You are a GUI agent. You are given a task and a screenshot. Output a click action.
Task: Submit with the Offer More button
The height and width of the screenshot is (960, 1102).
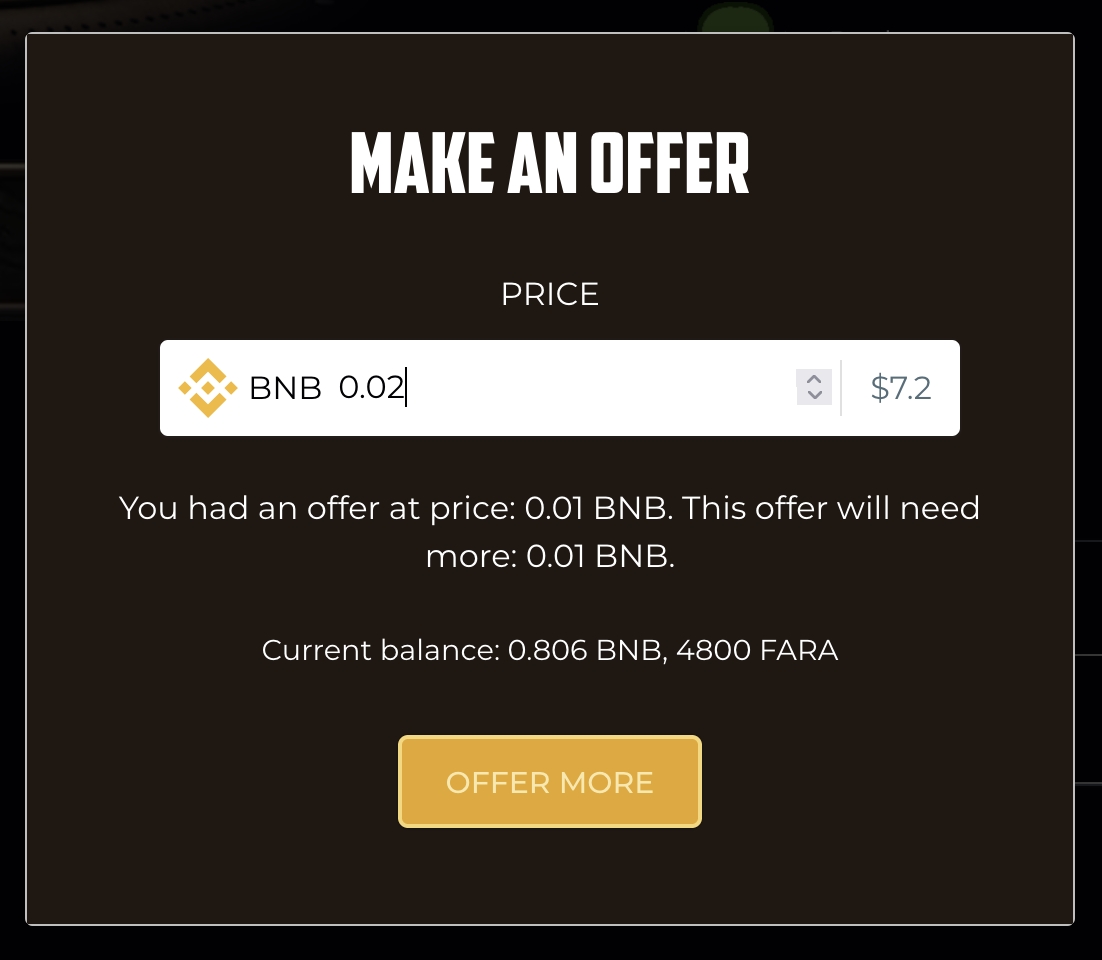click(x=550, y=782)
